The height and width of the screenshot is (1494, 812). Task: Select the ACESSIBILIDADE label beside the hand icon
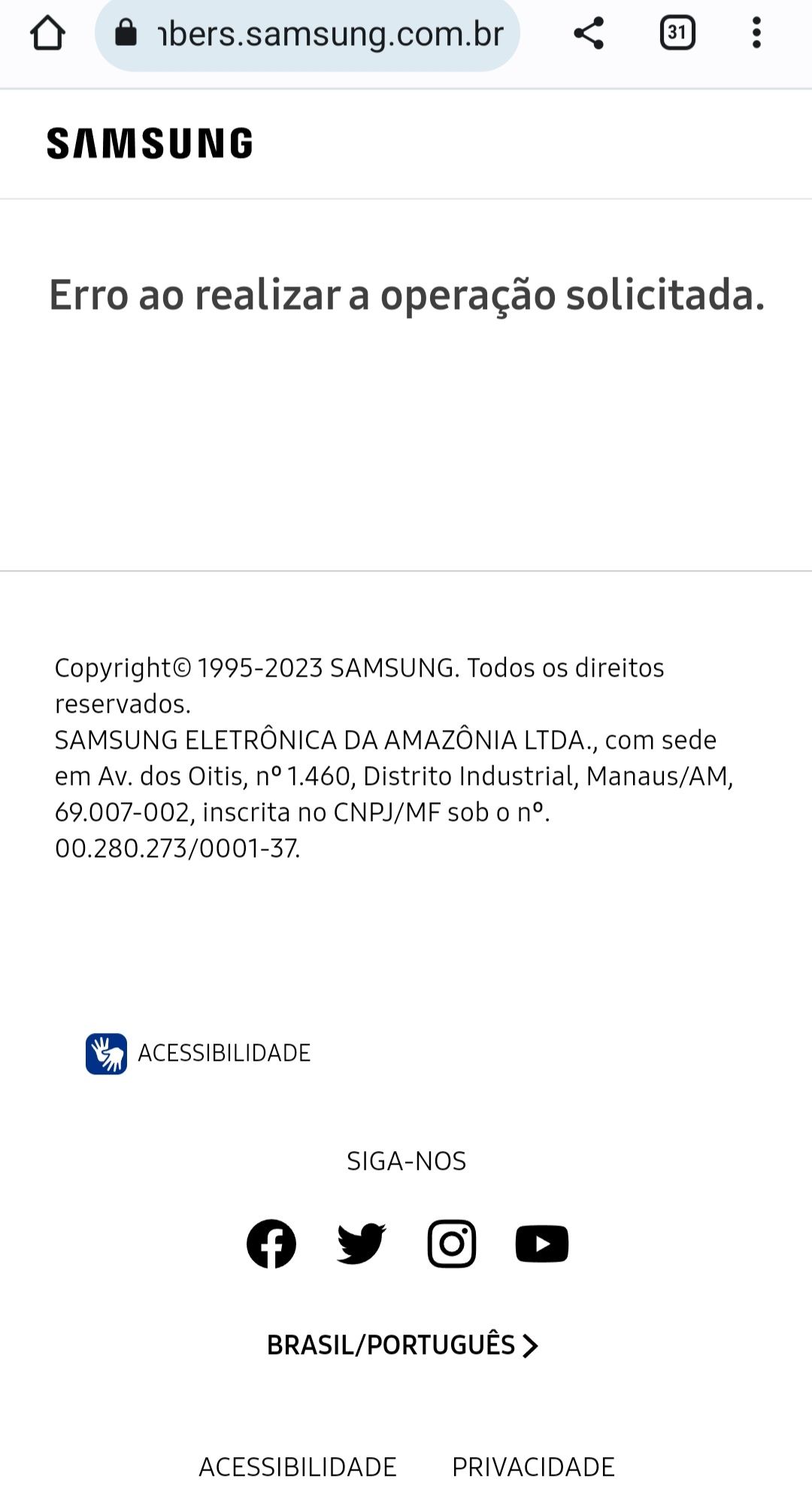coord(223,1053)
